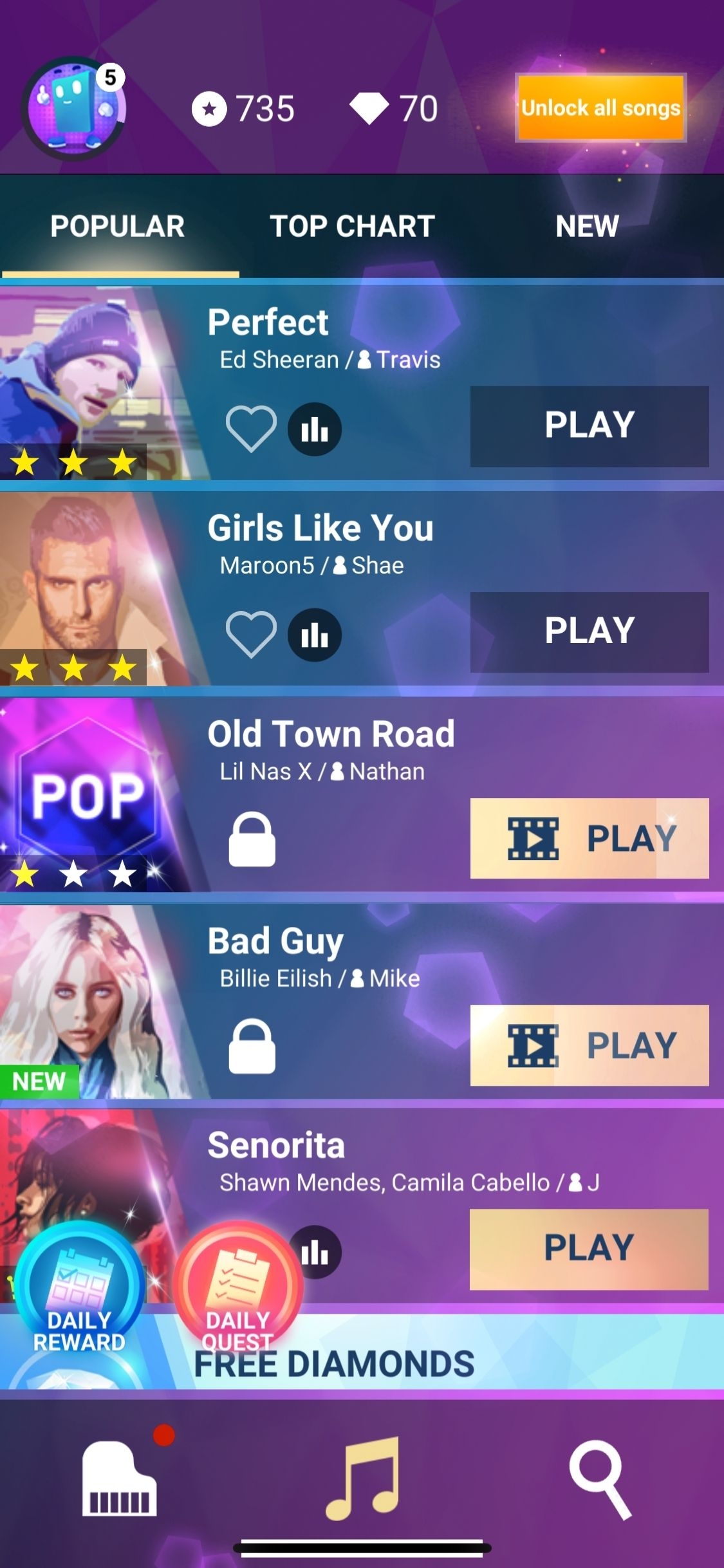
Task: Select the Popular tab
Action: pyautogui.click(x=118, y=227)
